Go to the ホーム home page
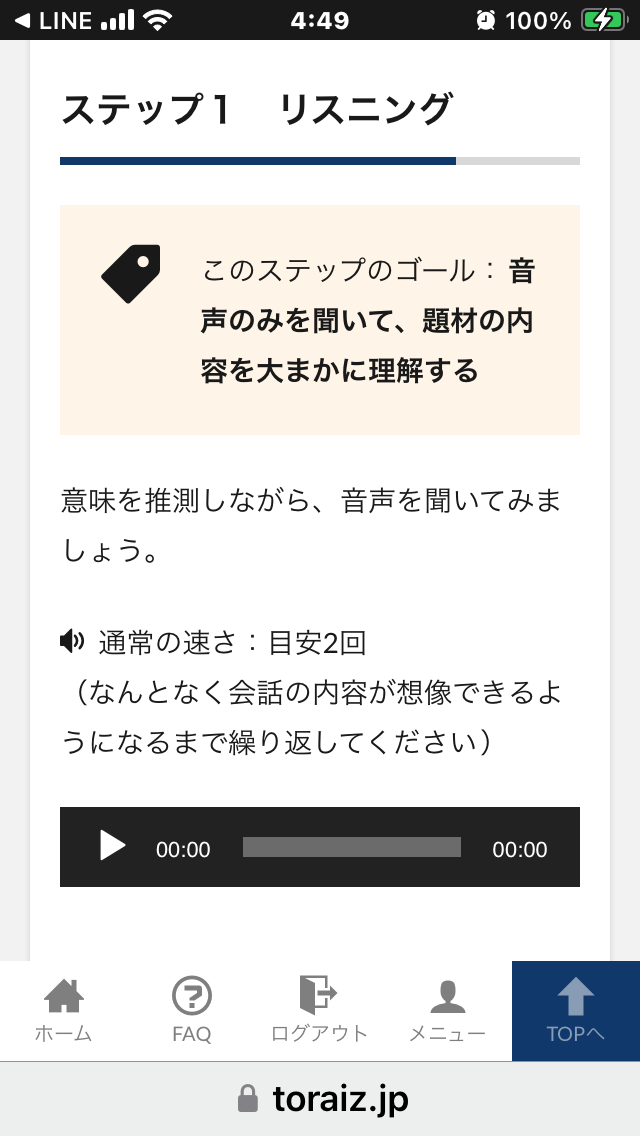Image resolution: width=640 pixels, height=1136 pixels. coord(64,1011)
